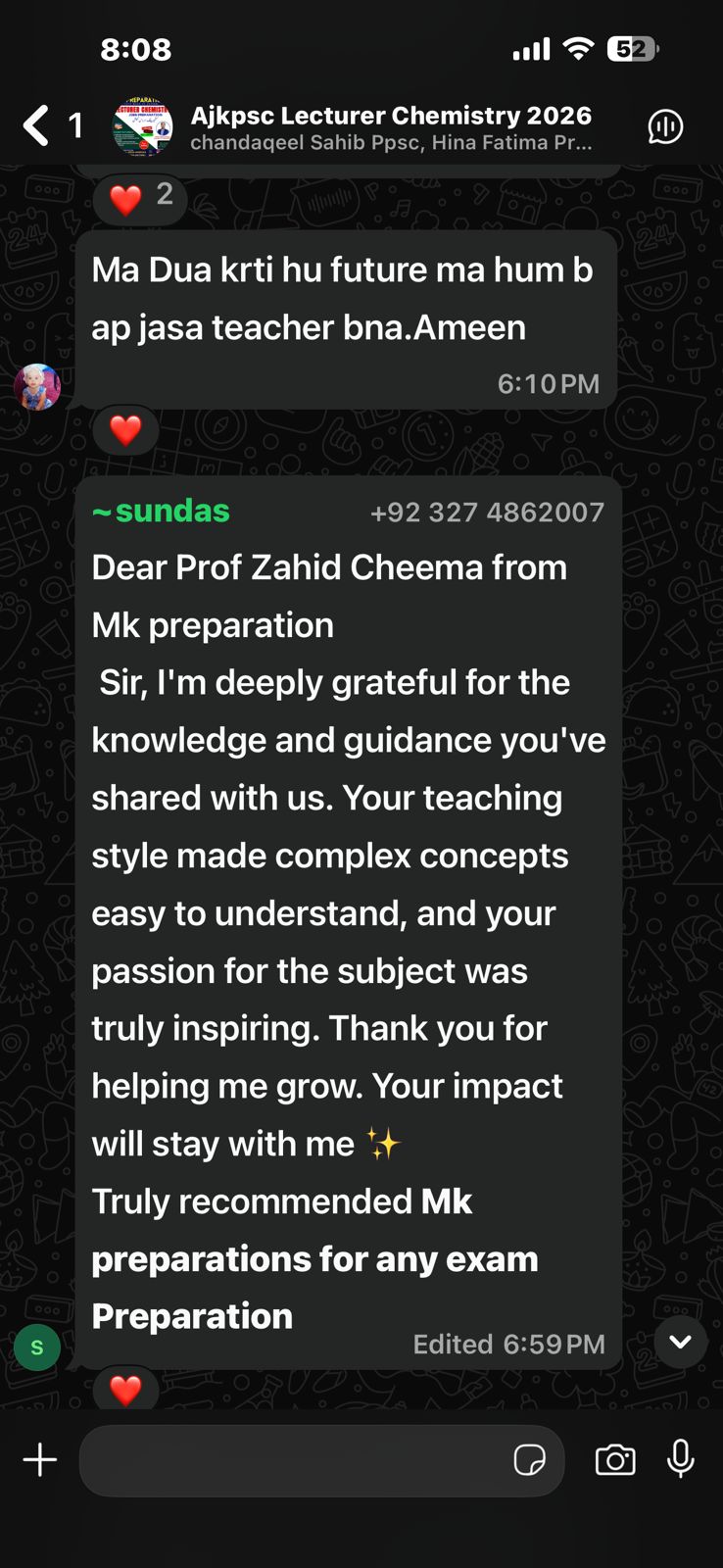
Task: View the two heart reactions
Action: tap(140, 198)
